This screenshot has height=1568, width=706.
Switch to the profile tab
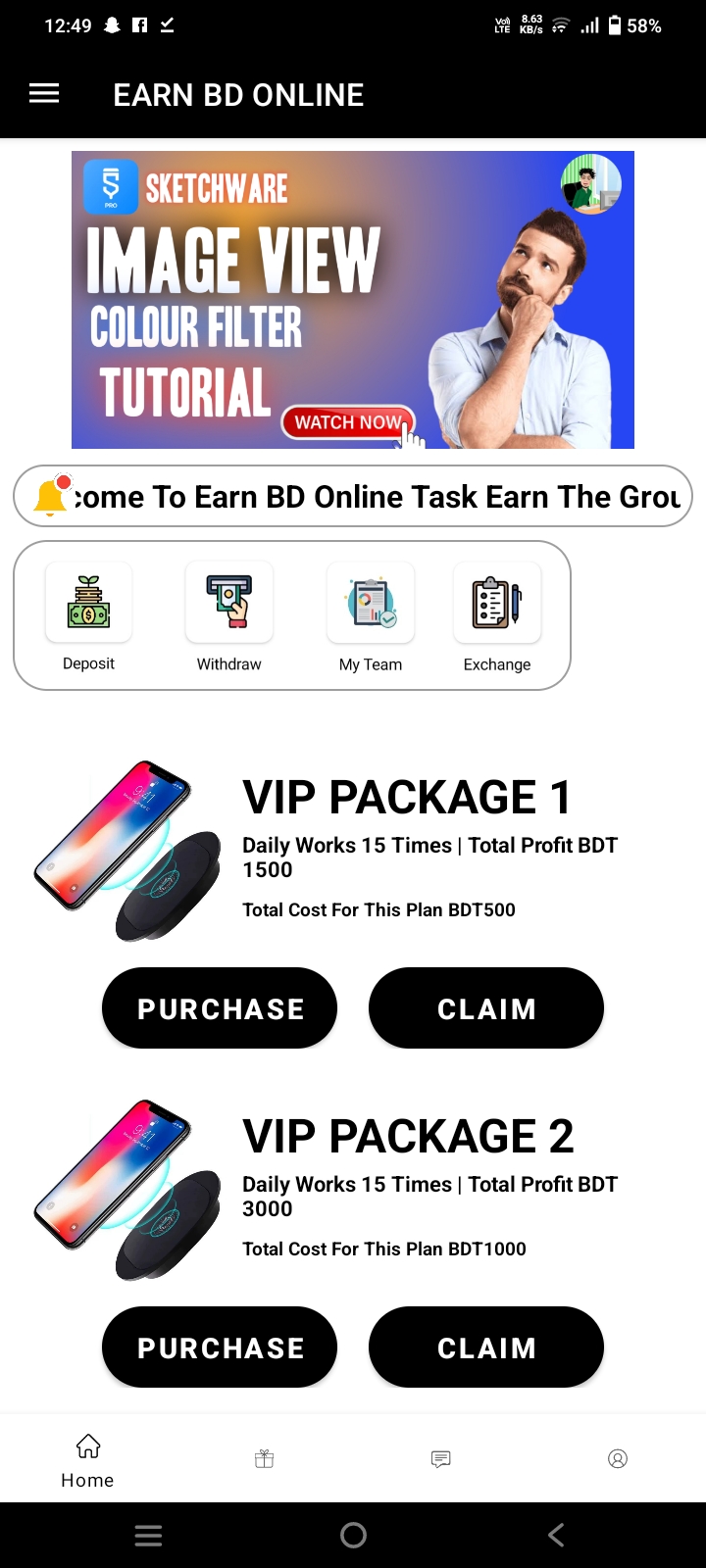[x=618, y=1459]
